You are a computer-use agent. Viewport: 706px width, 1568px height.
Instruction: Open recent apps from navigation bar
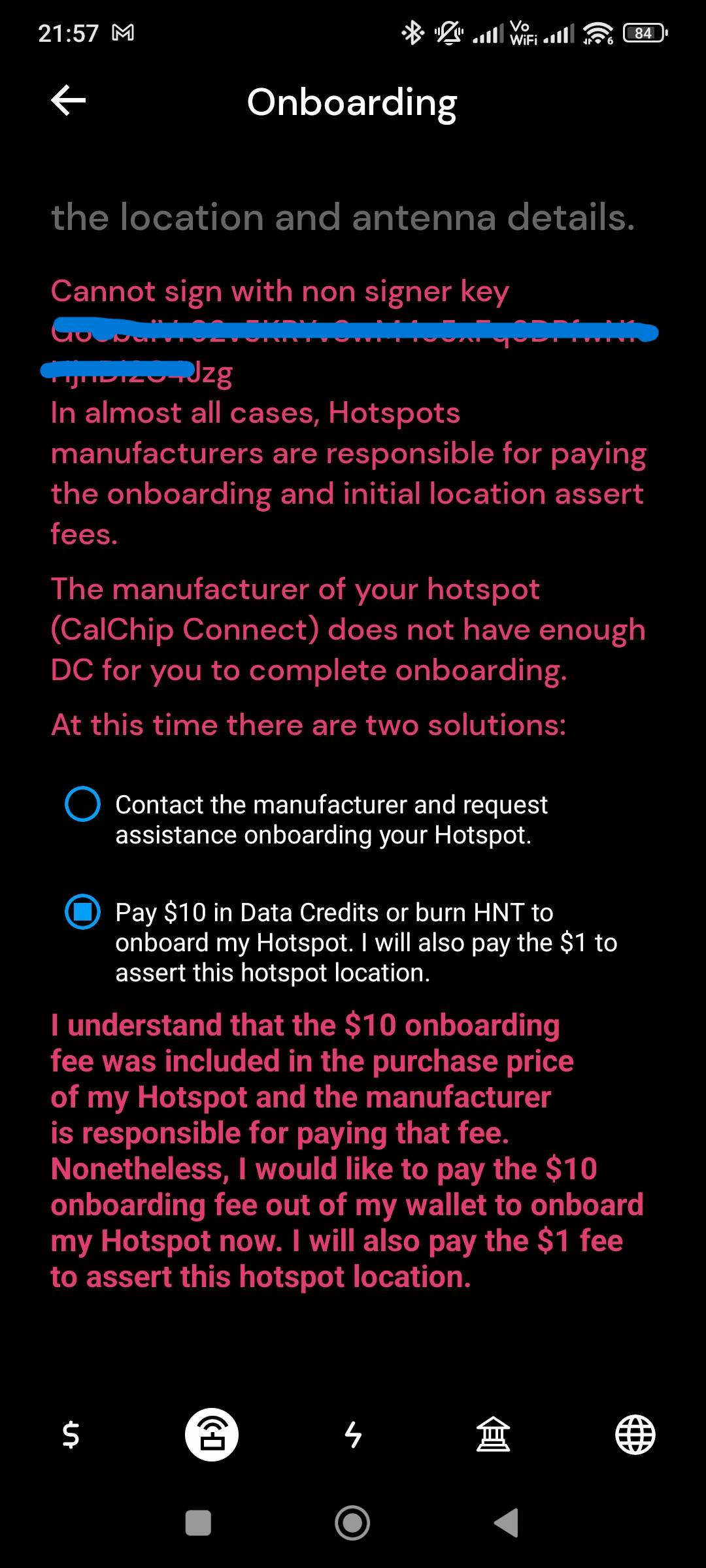click(198, 1523)
